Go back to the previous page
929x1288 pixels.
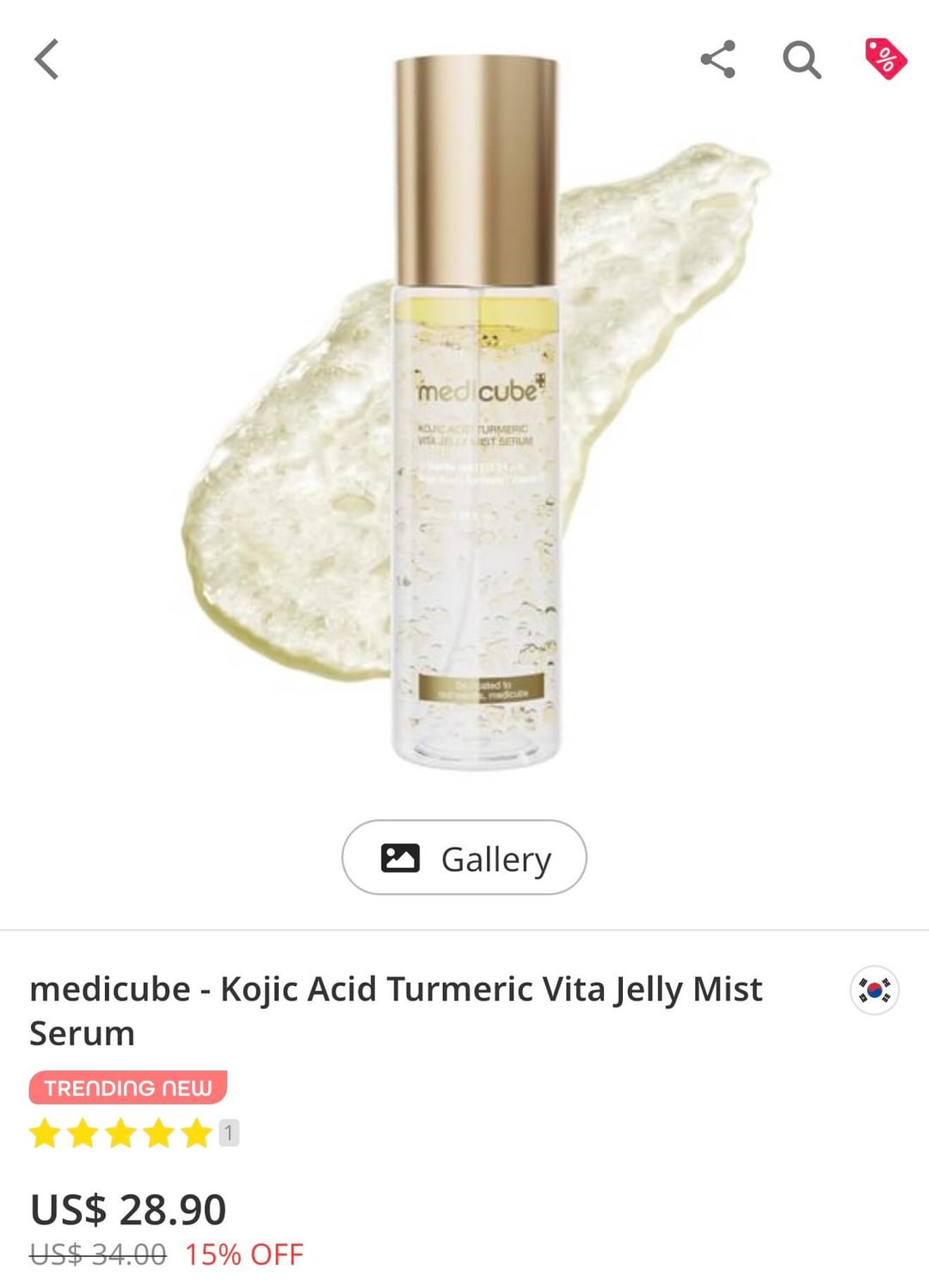(46, 59)
